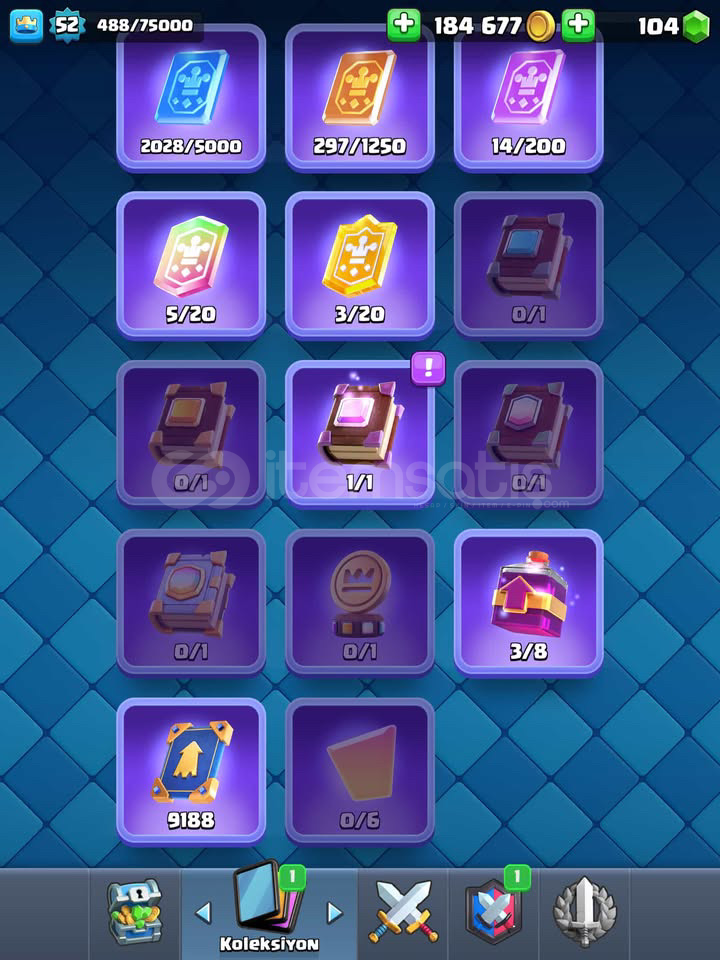Go to the Battle crossed swords tab
The height and width of the screenshot is (960, 720).
click(402, 912)
